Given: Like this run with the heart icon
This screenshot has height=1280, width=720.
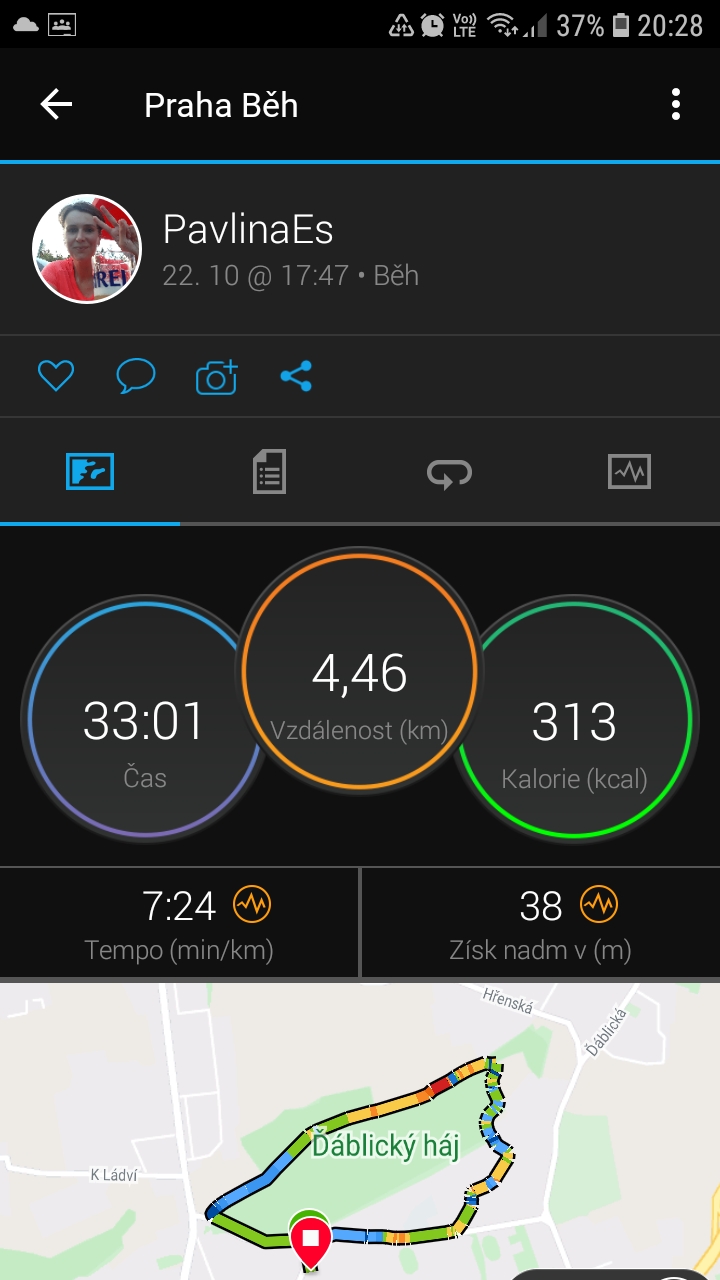Looking at the screenshot, I should [56, 376].
